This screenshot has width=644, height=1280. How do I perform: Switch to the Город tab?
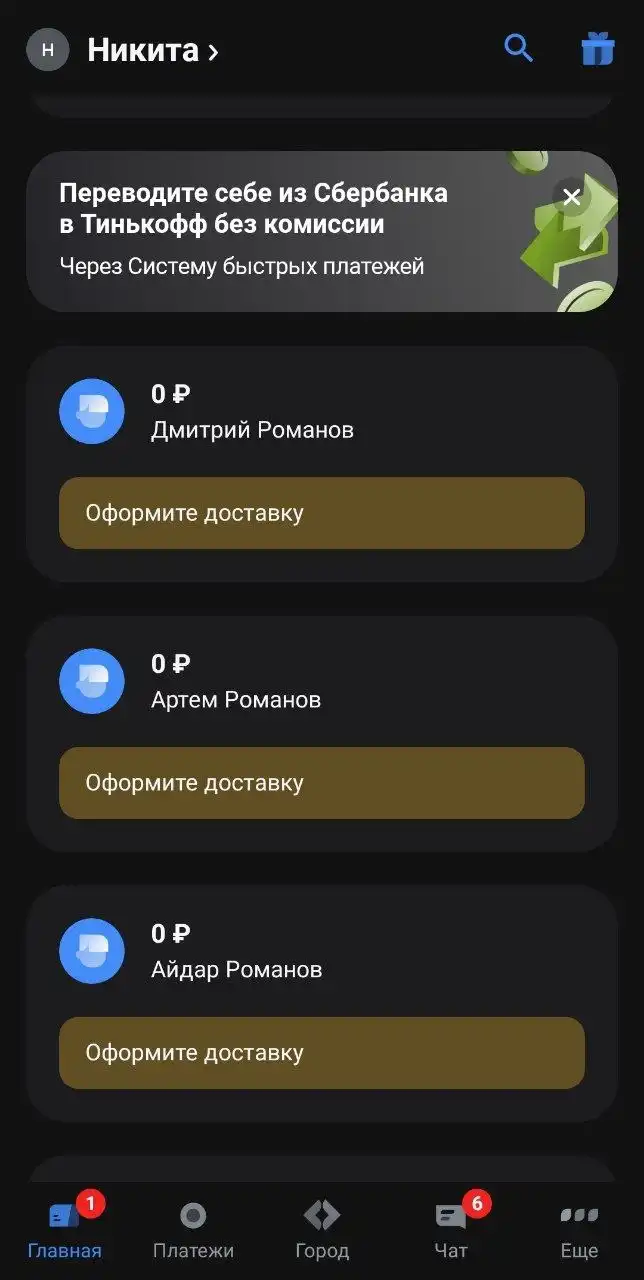(322, 1229)
